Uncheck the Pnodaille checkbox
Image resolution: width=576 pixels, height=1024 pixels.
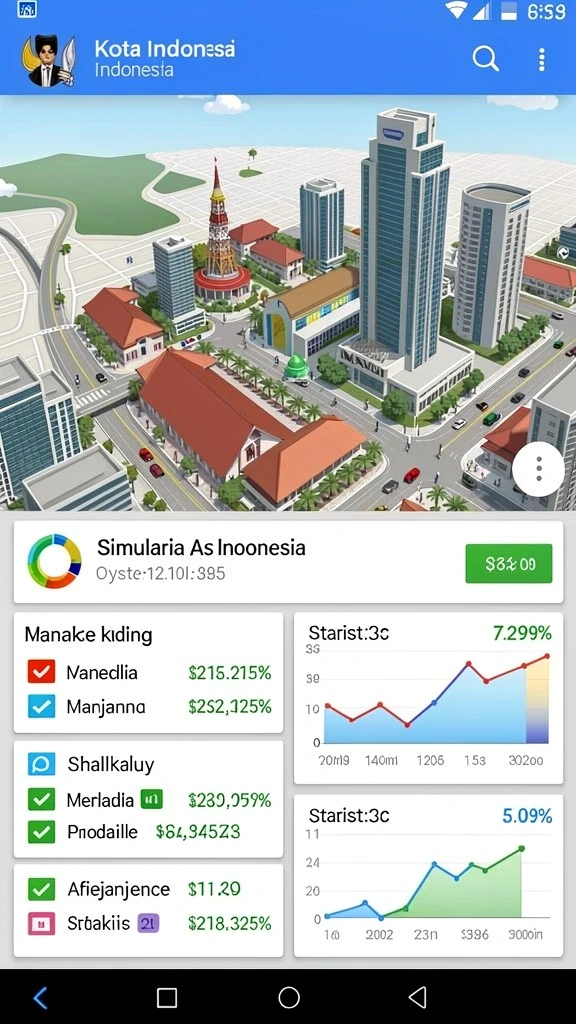point(41,831)
